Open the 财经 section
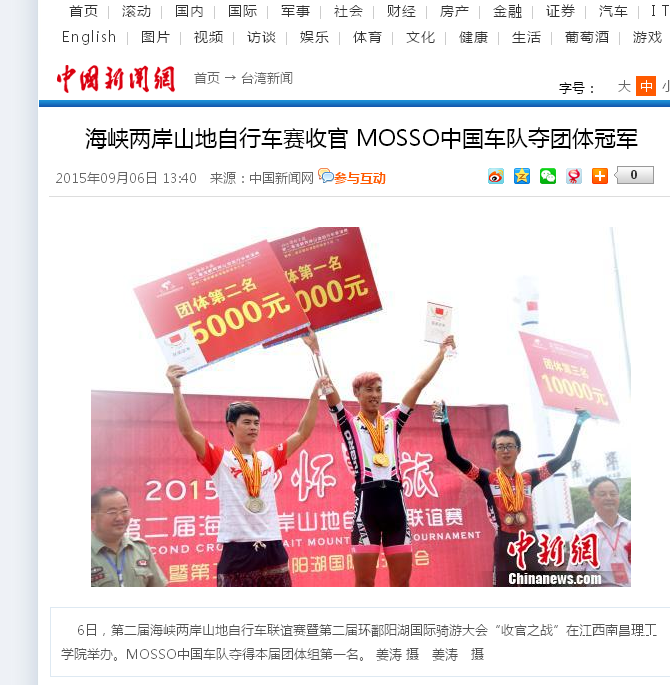The width and height of the screenshot is (670, 685). tap(401, 11)
